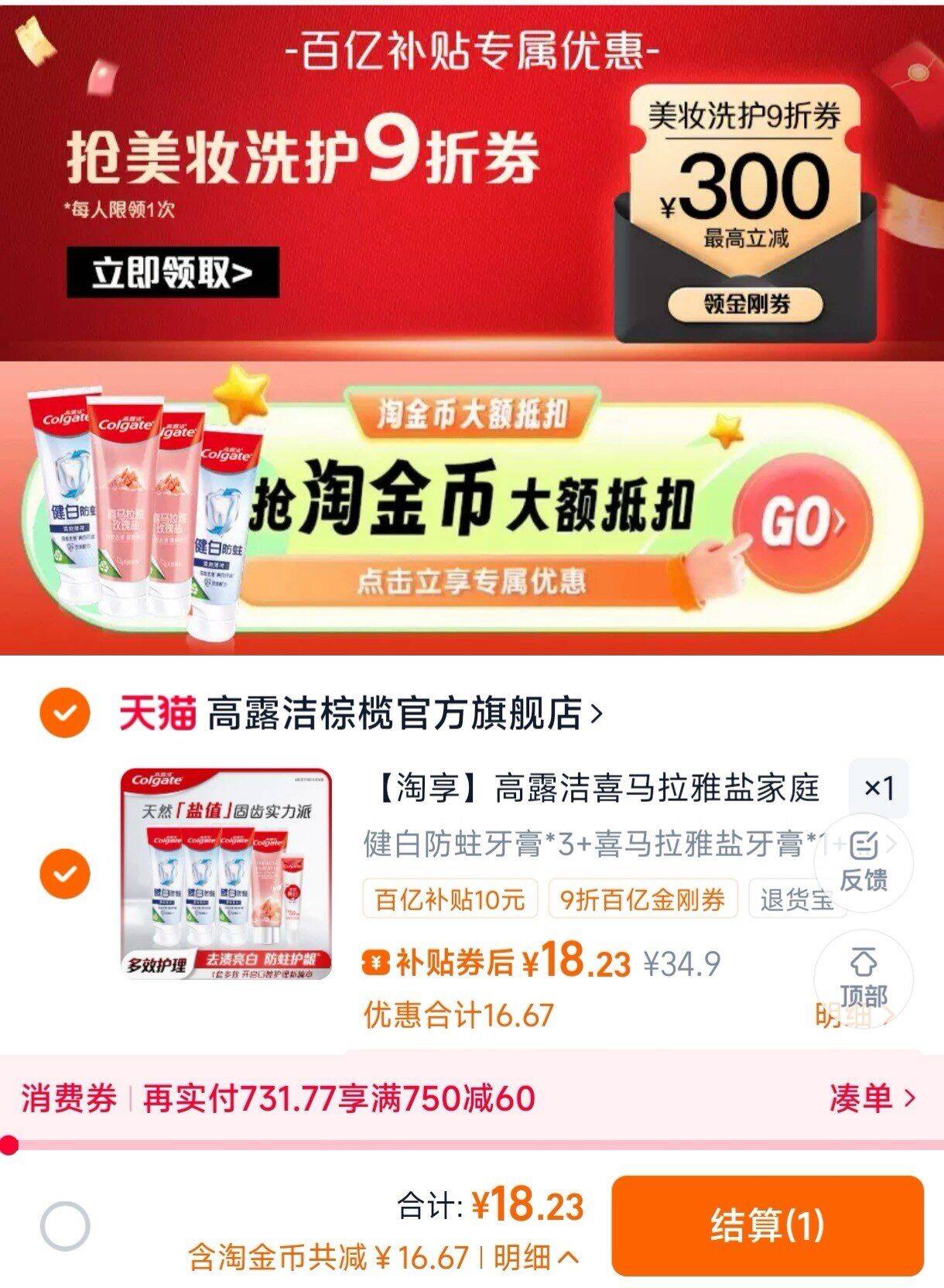This screenshot has height=1288, width=944.
Task: Expand the 明细 discount breakdown at bottom
Action: pyautogui.click(x=535, y=1257)
